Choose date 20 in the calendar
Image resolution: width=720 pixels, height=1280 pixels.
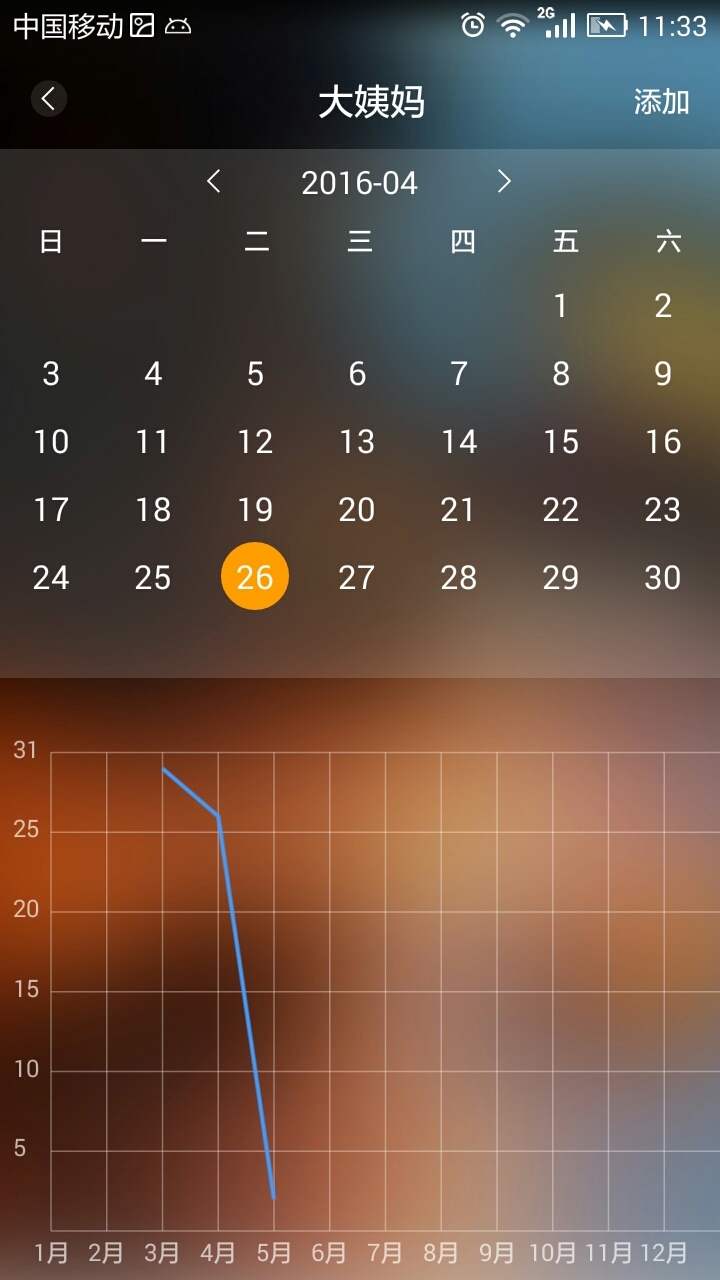pyautogui.click(x=357, y=510)
